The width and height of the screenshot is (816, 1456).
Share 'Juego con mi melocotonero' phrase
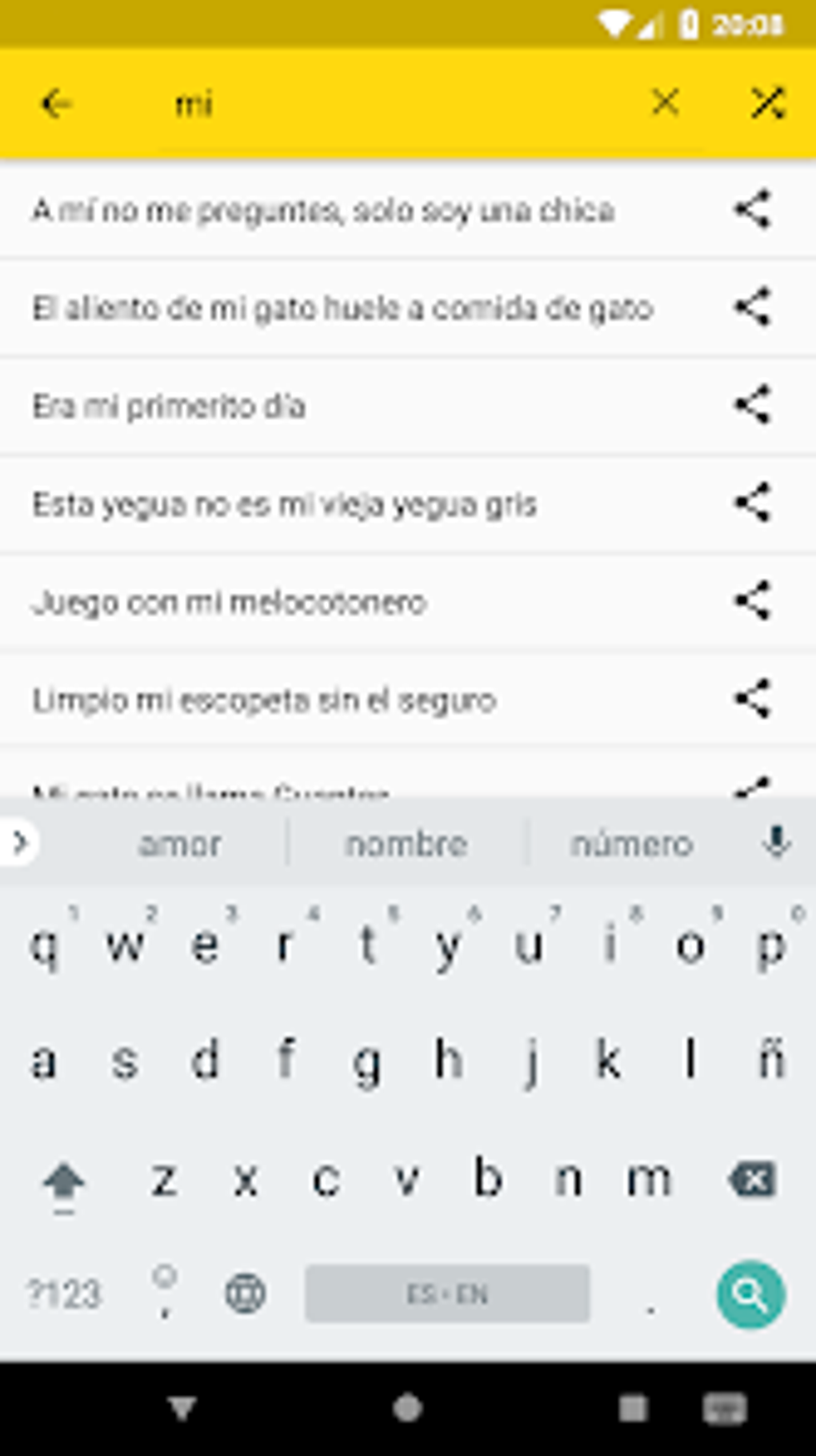click(753, 601)
